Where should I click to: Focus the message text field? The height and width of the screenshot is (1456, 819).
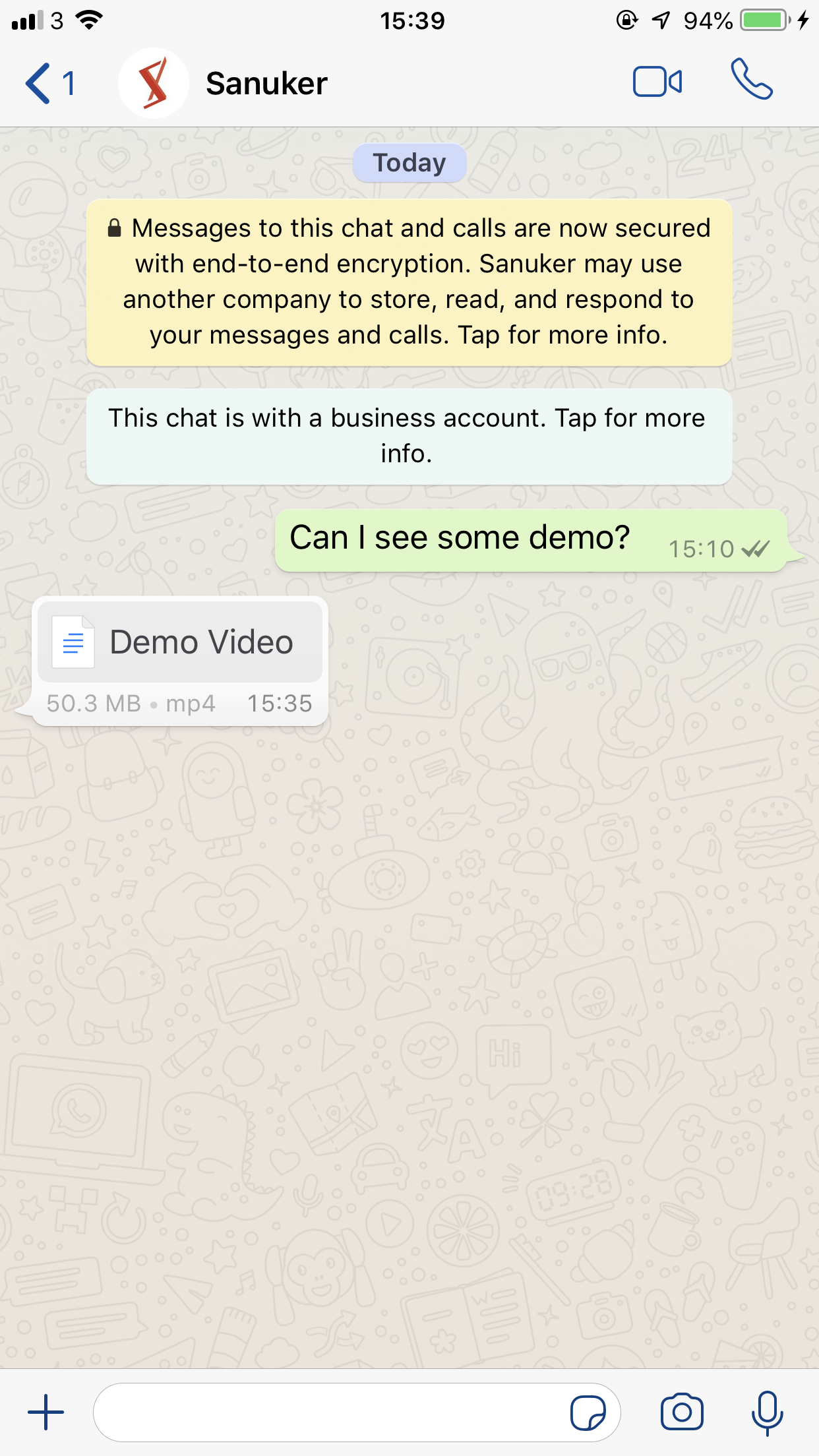click(x=330, y=1412)
